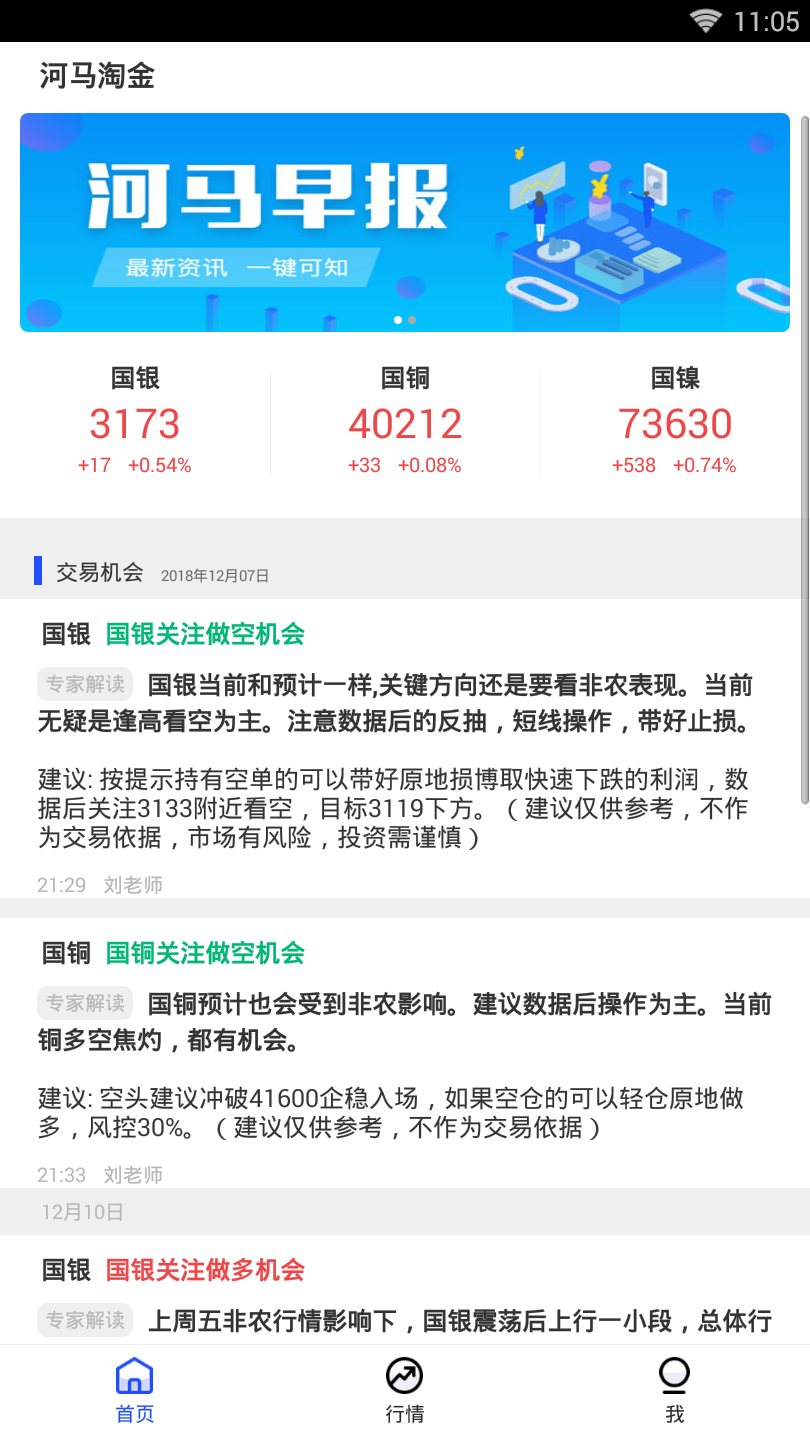Open 国银关注做多机会 details

(205, 1270)
